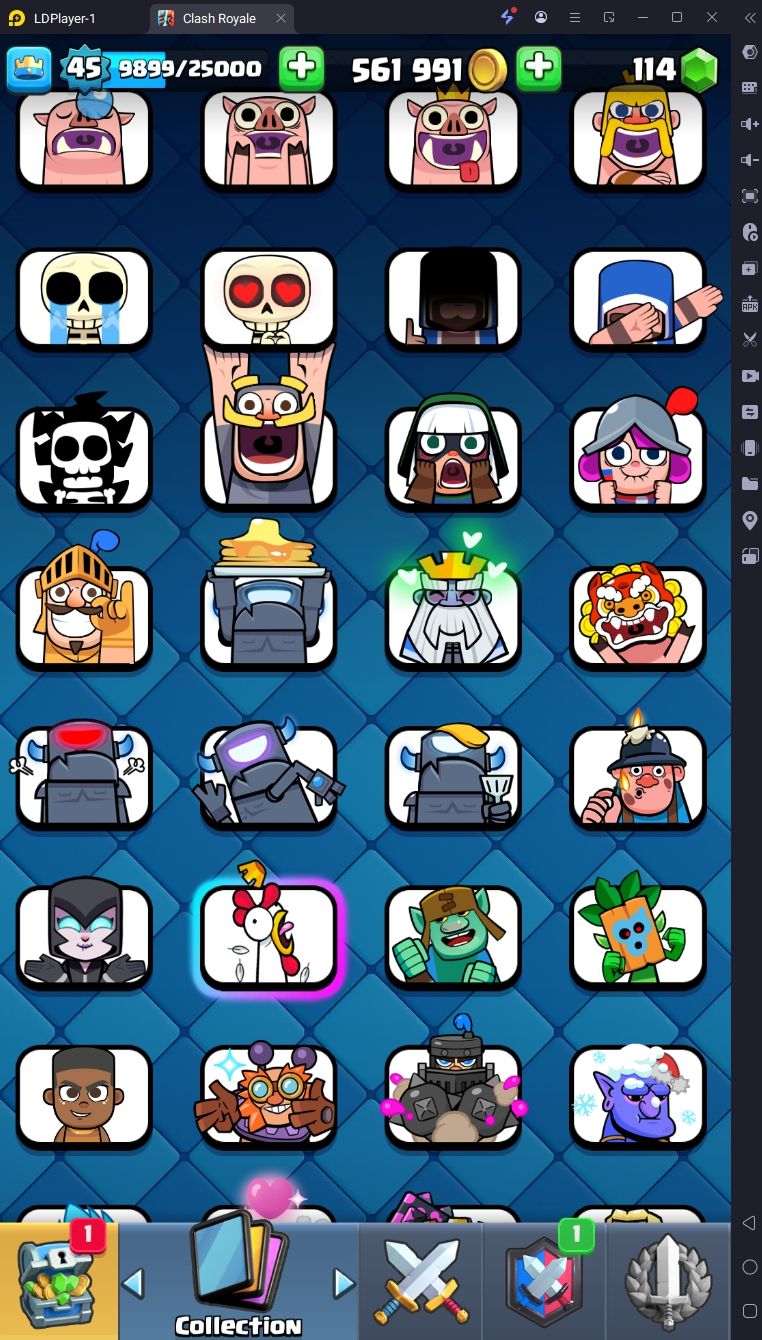Select the lion dance mask emote
Image resolution: width=762 pixels, height=1340 pixels.
pos(638,617)
